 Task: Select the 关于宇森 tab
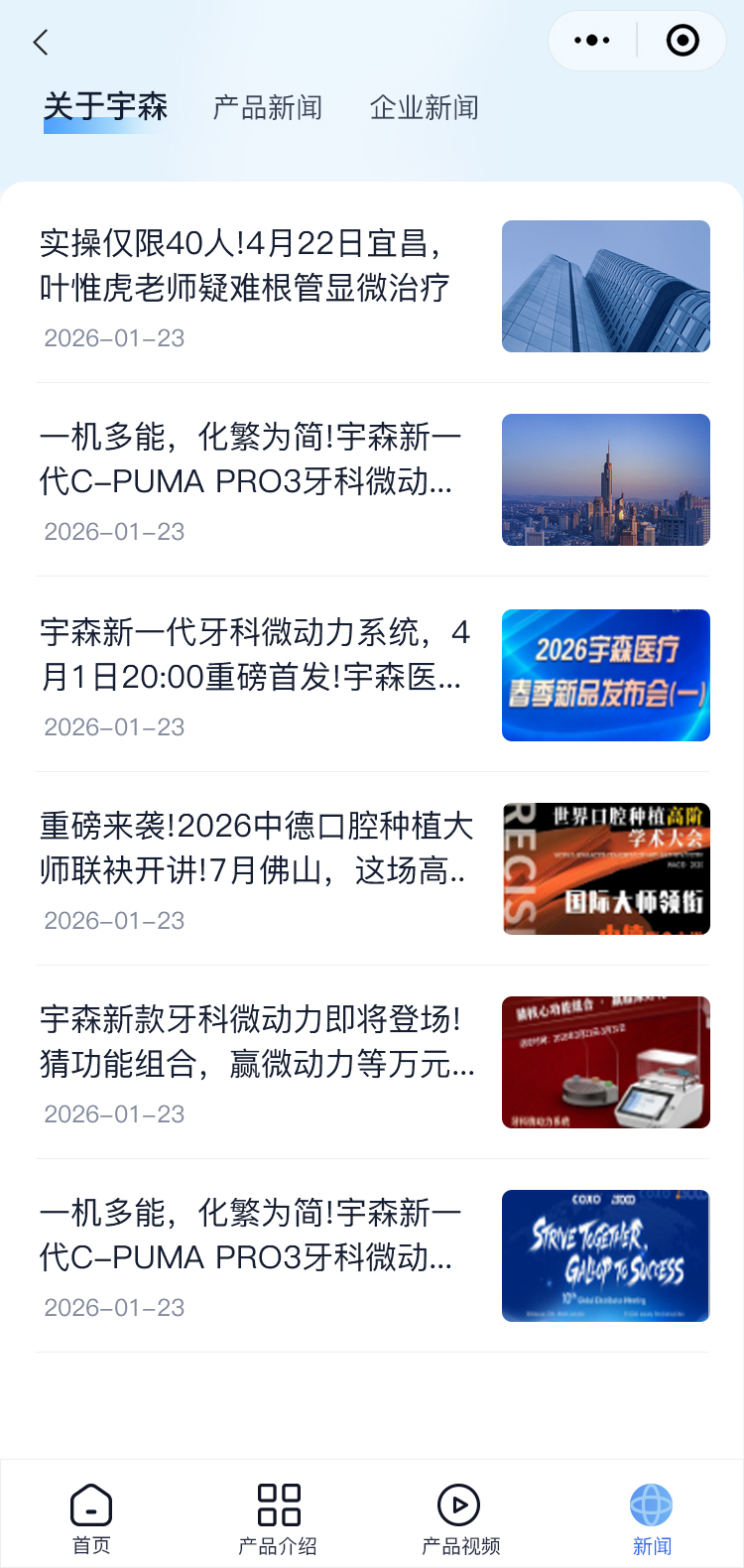coord(105,107)
